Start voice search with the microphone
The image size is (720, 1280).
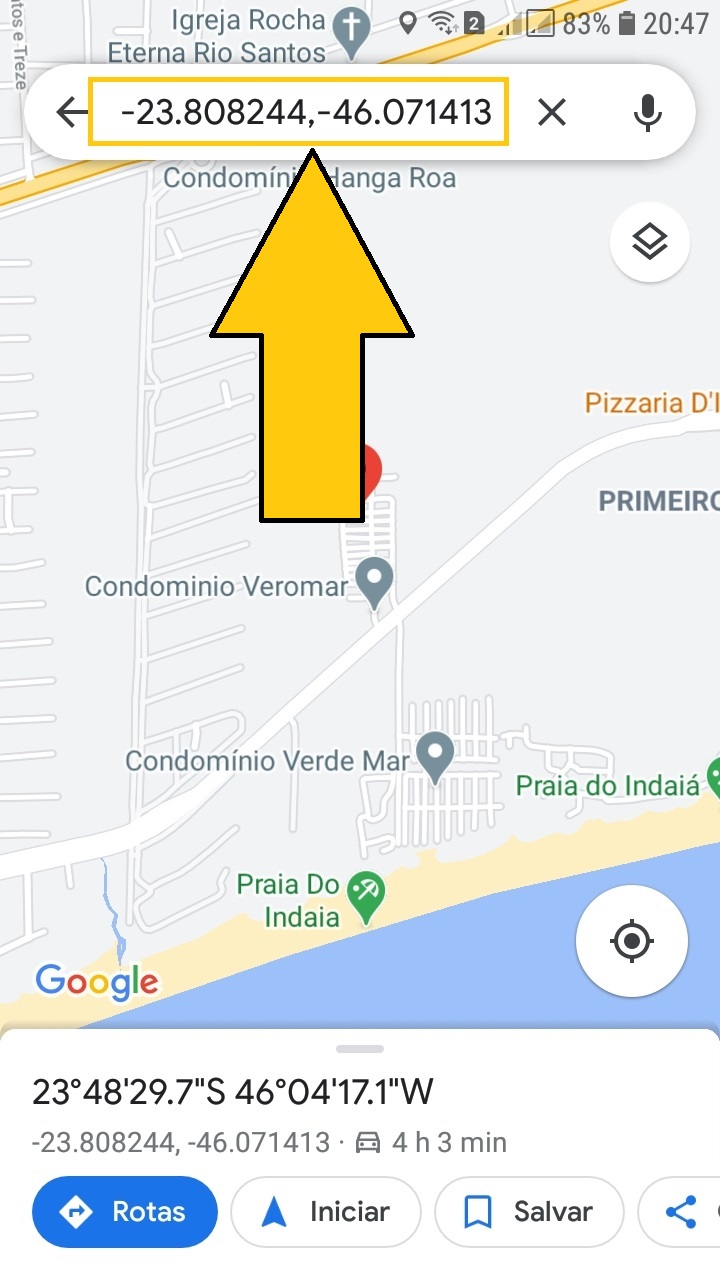coord(648,113)
